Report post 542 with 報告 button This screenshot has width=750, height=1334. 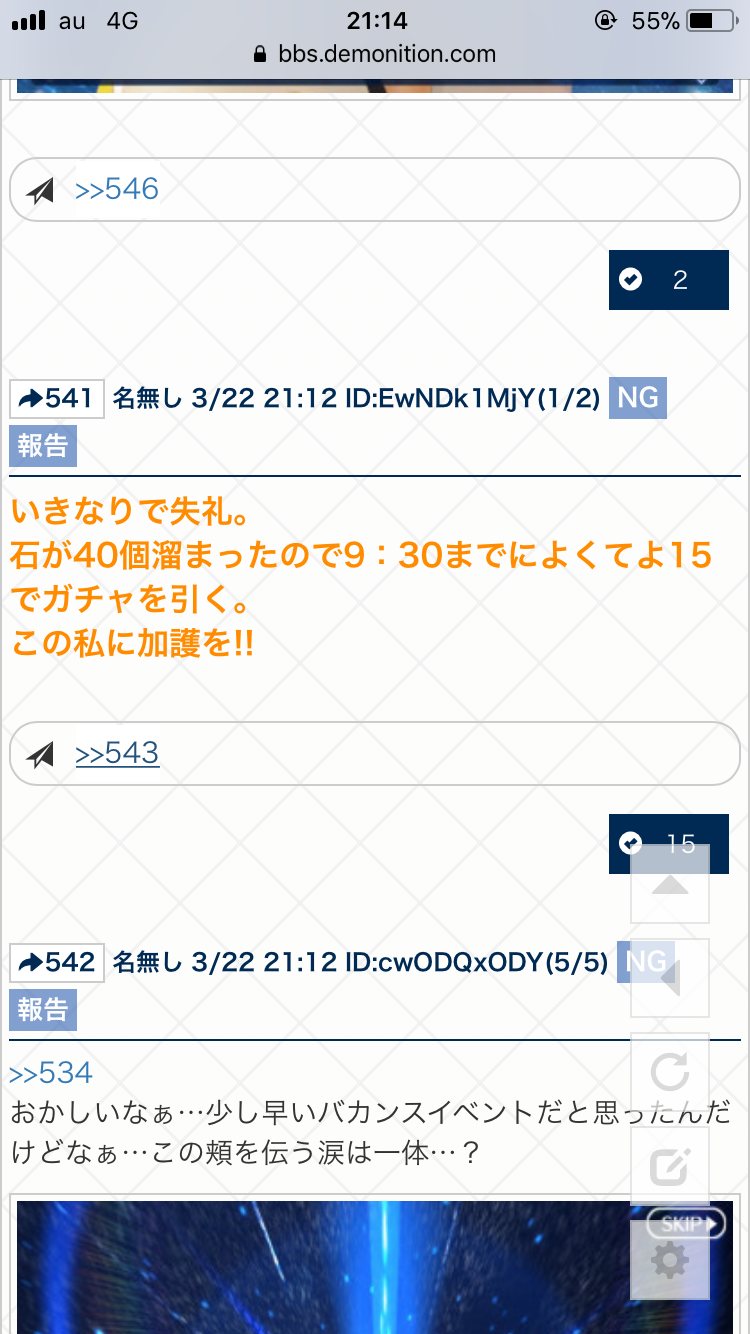(x=43, y=1010)
